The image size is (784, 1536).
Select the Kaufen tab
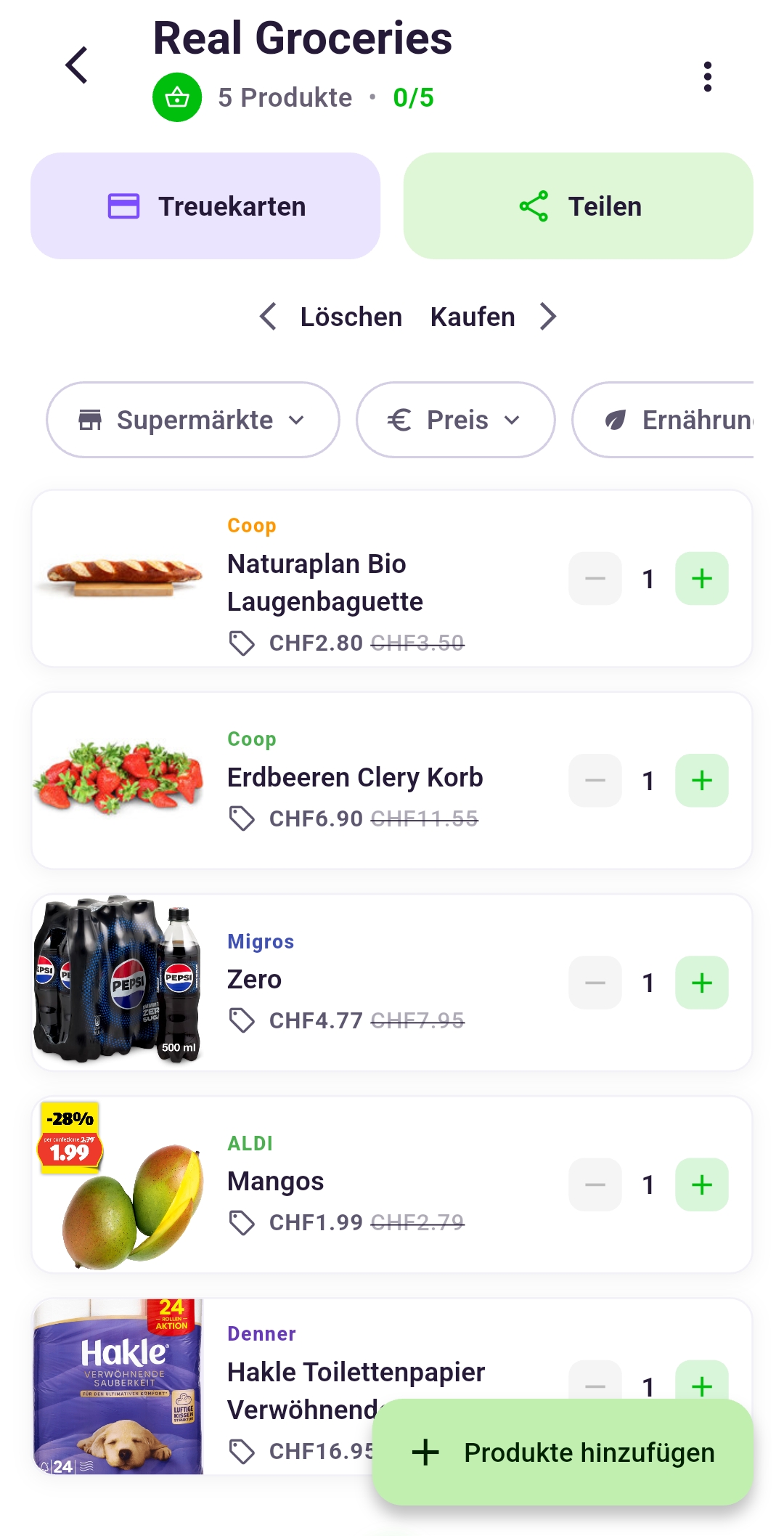click(x=473, y=316)
